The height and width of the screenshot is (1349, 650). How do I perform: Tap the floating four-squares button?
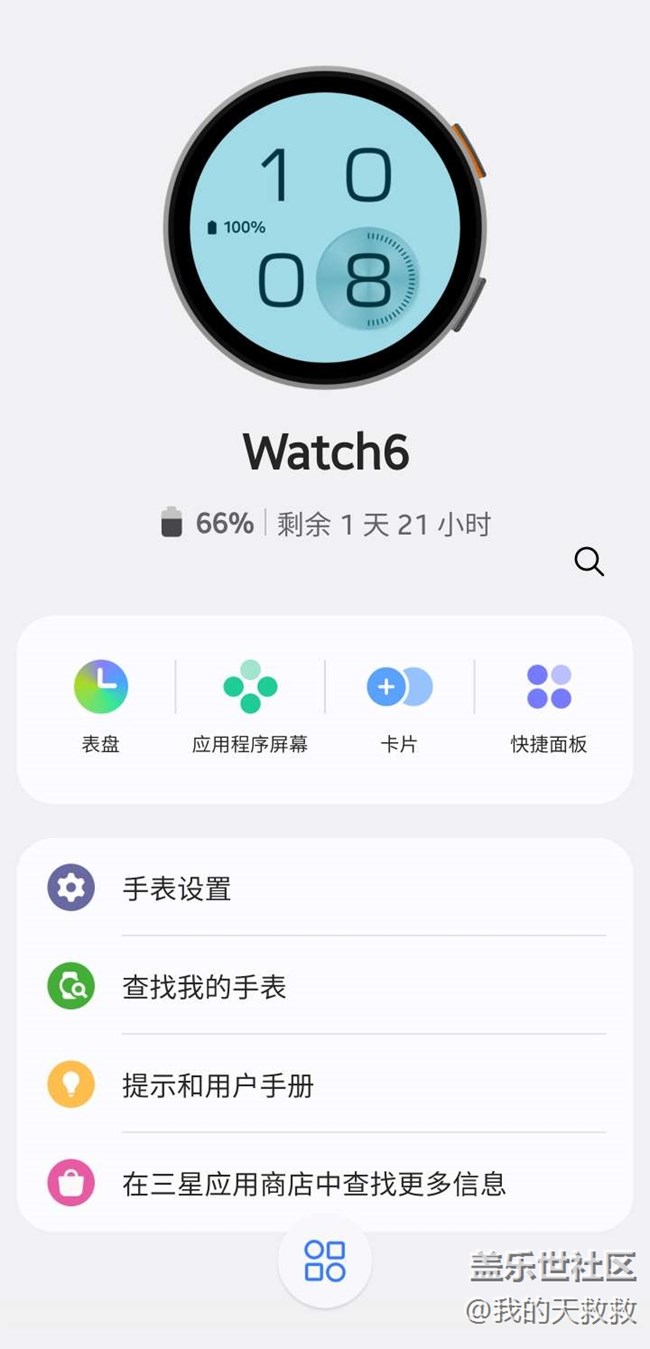325,1261
